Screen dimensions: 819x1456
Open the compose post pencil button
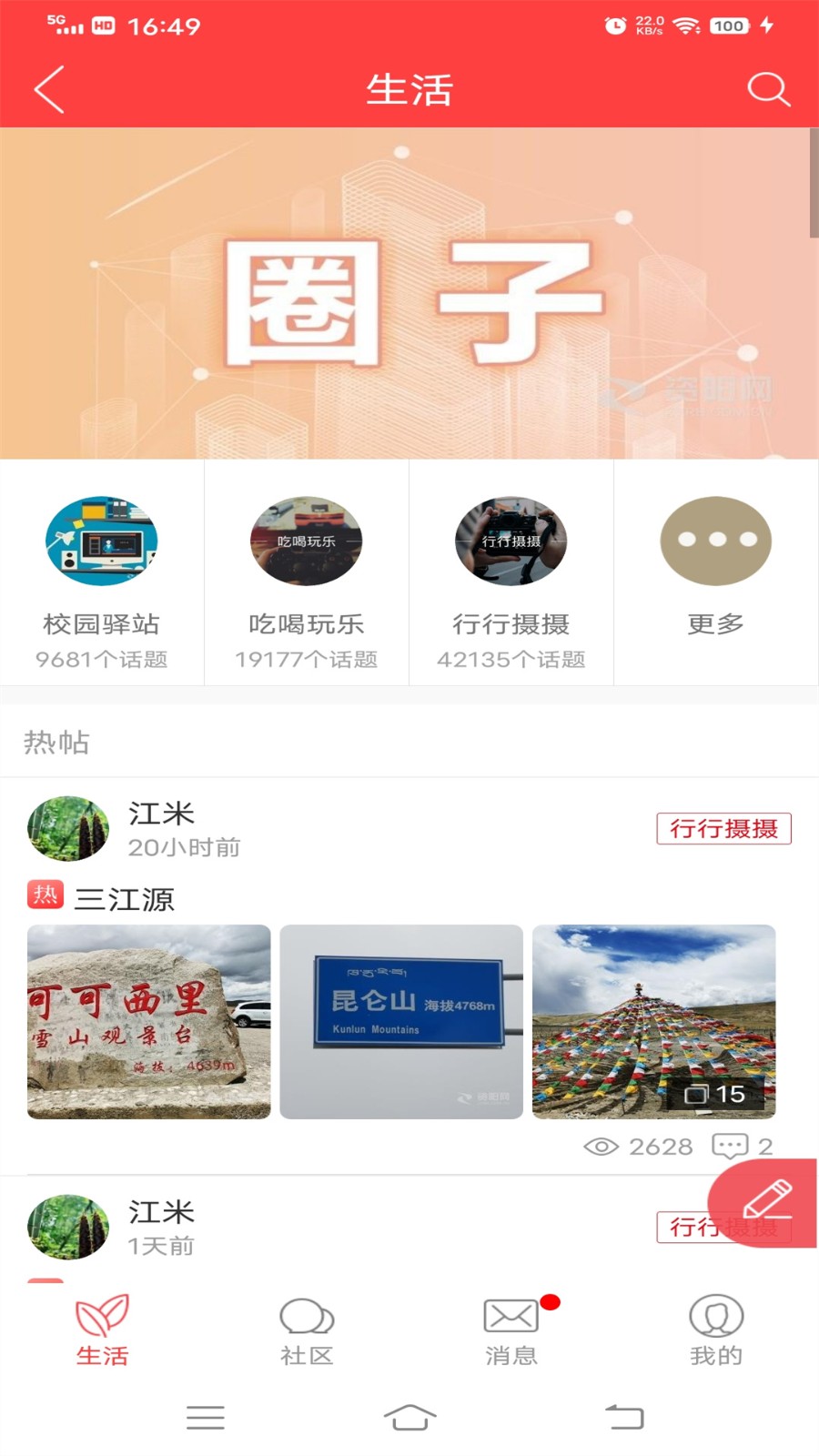(769, 1201)
